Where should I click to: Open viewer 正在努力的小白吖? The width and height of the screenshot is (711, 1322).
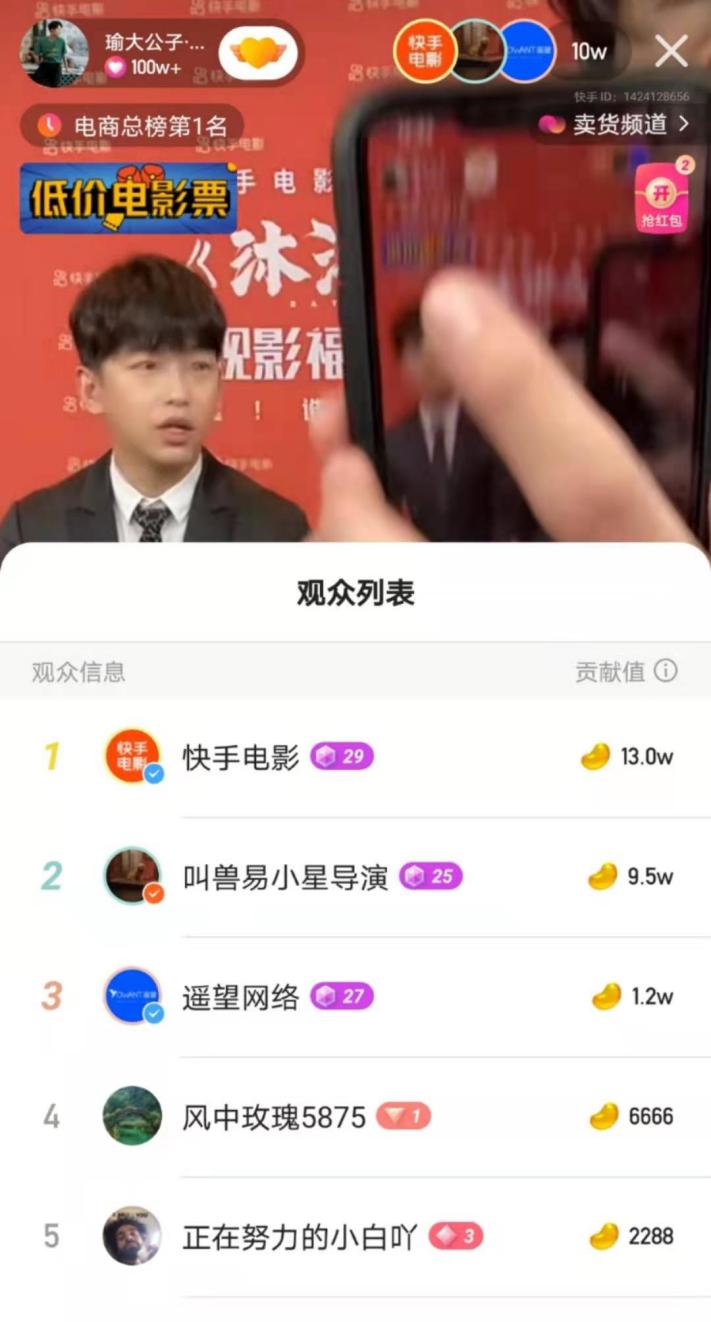pyautogui.click(x=298, y=1237)
